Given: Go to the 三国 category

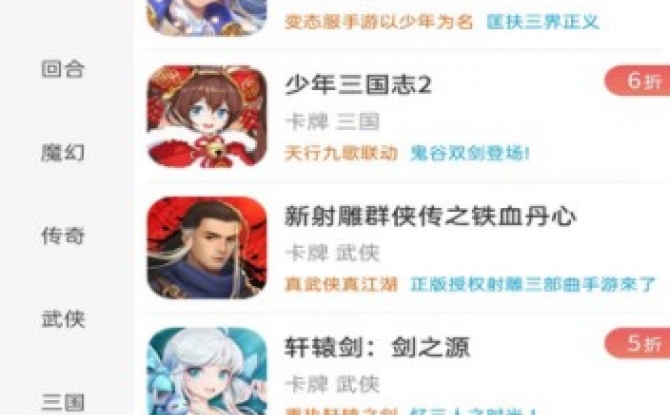Looking at the screenshot, I should pos(62,402).
